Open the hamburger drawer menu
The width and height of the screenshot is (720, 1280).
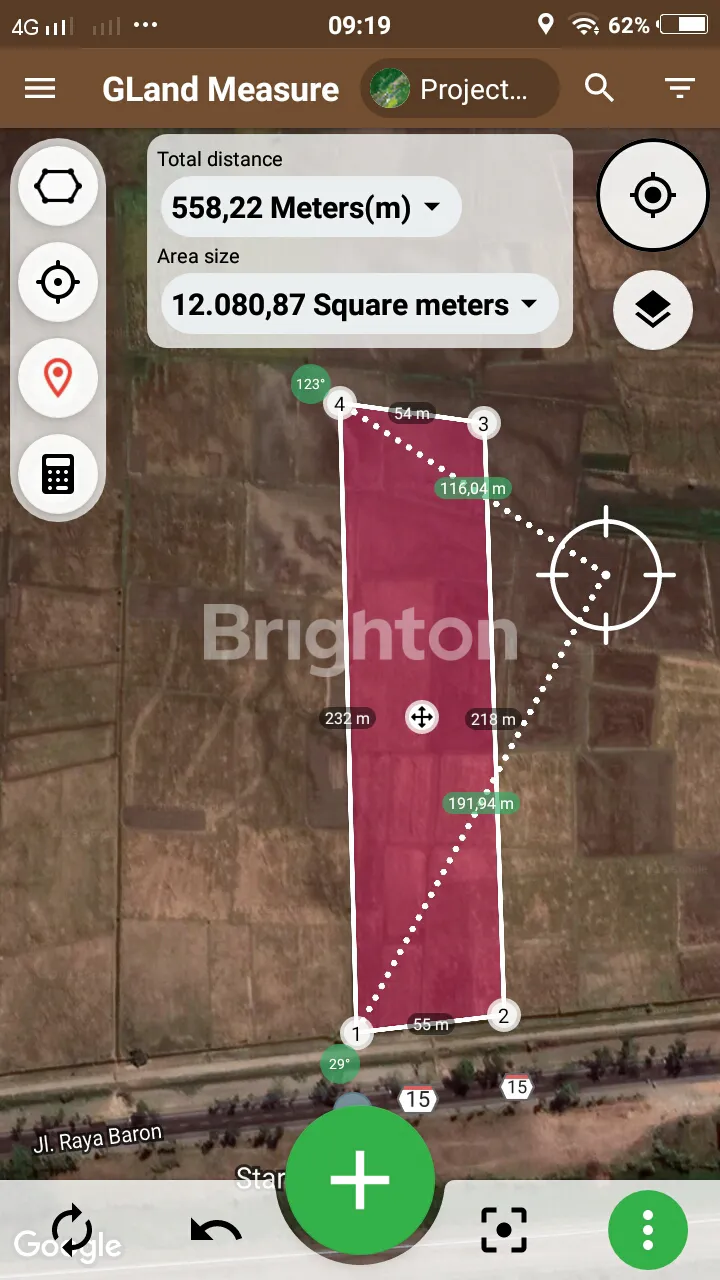pos(40,89)
